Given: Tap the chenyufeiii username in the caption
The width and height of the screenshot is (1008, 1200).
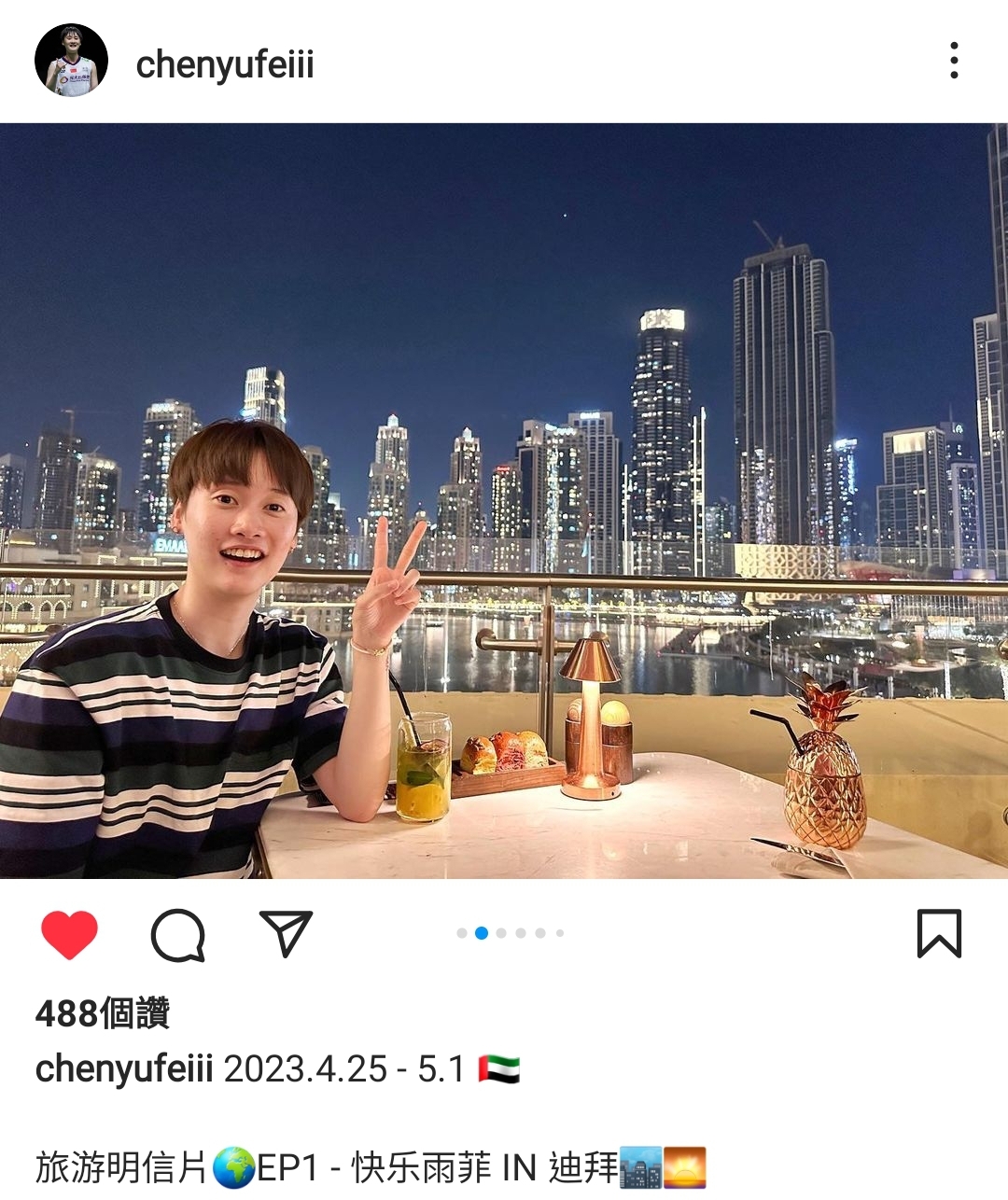Looking at the screenshot, I should tap(124, 1069).
